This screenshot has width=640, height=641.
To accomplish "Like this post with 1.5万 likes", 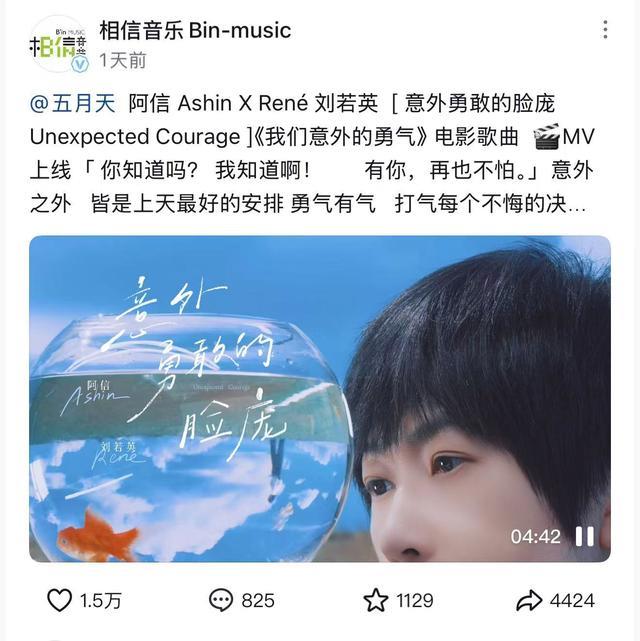I will pos(60,600).
